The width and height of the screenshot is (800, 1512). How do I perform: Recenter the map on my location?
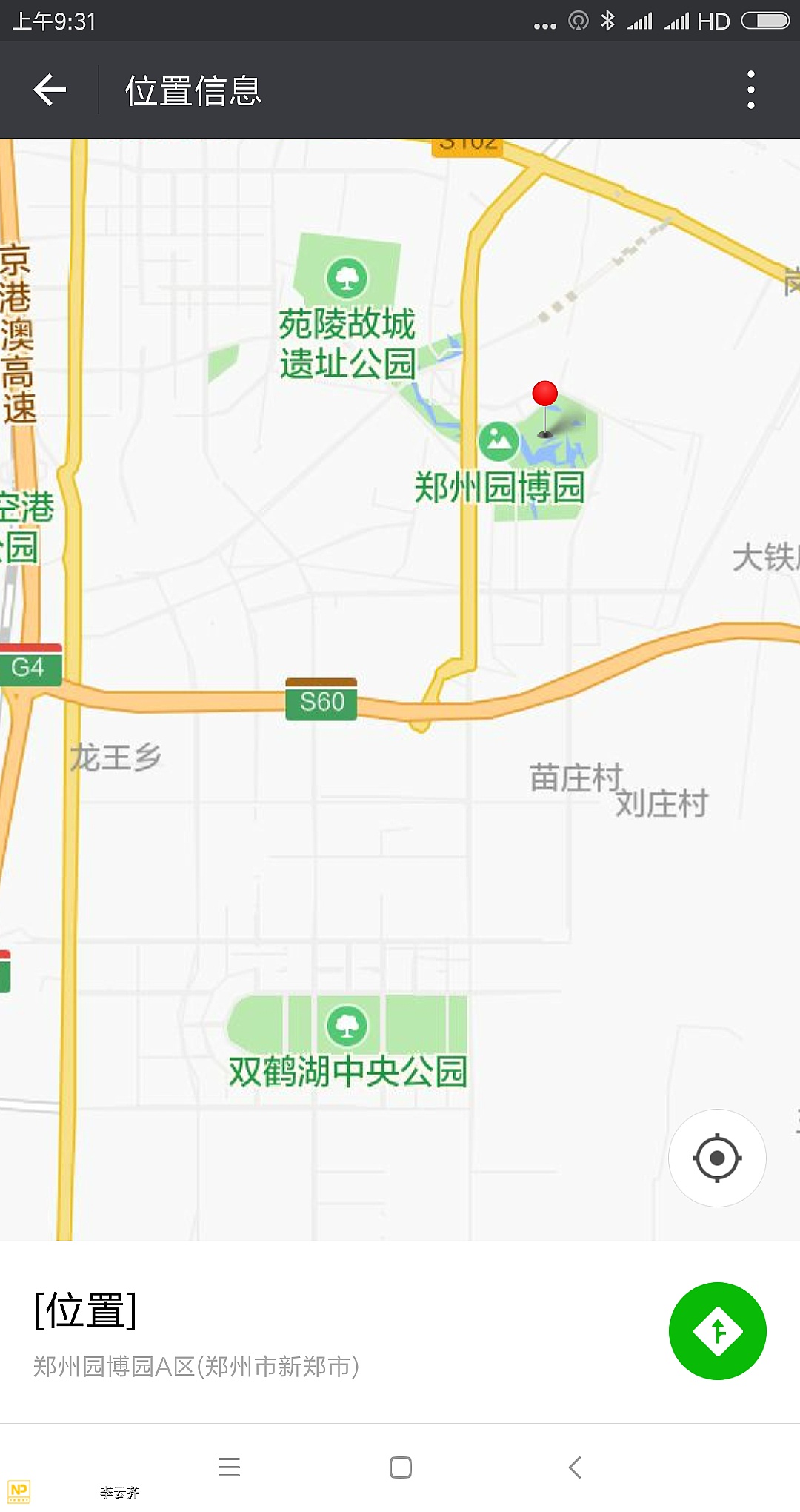(716, 1158)
